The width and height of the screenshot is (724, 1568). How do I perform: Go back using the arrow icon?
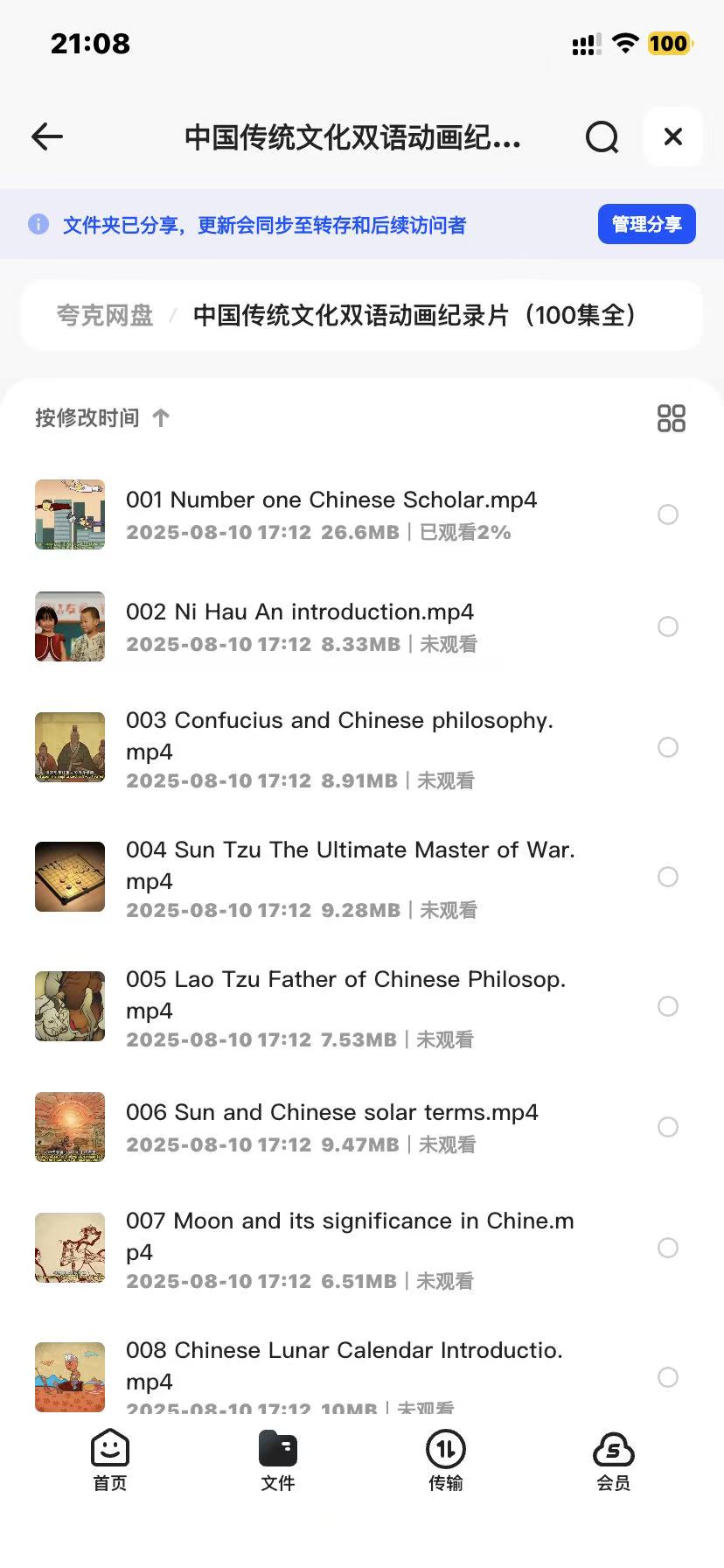pos(47,136)
